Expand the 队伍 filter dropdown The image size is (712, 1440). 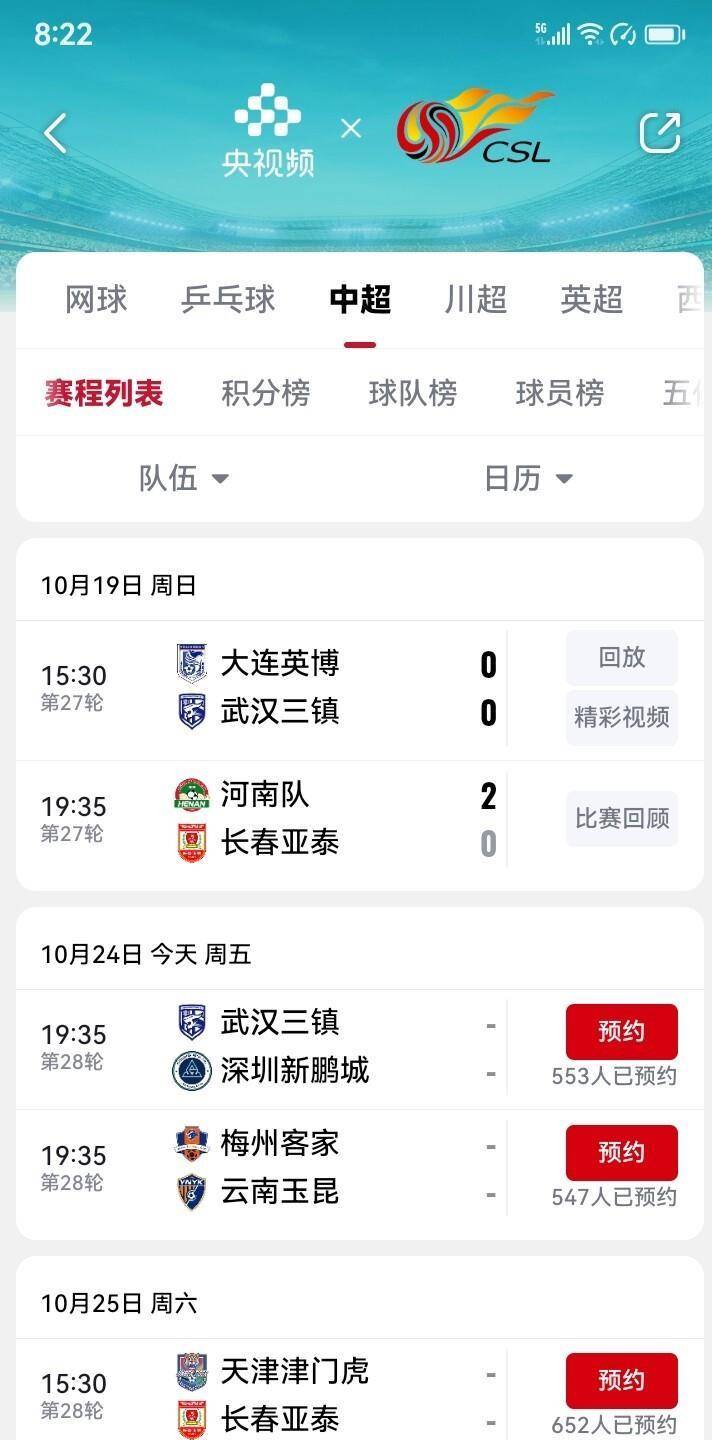184,478
